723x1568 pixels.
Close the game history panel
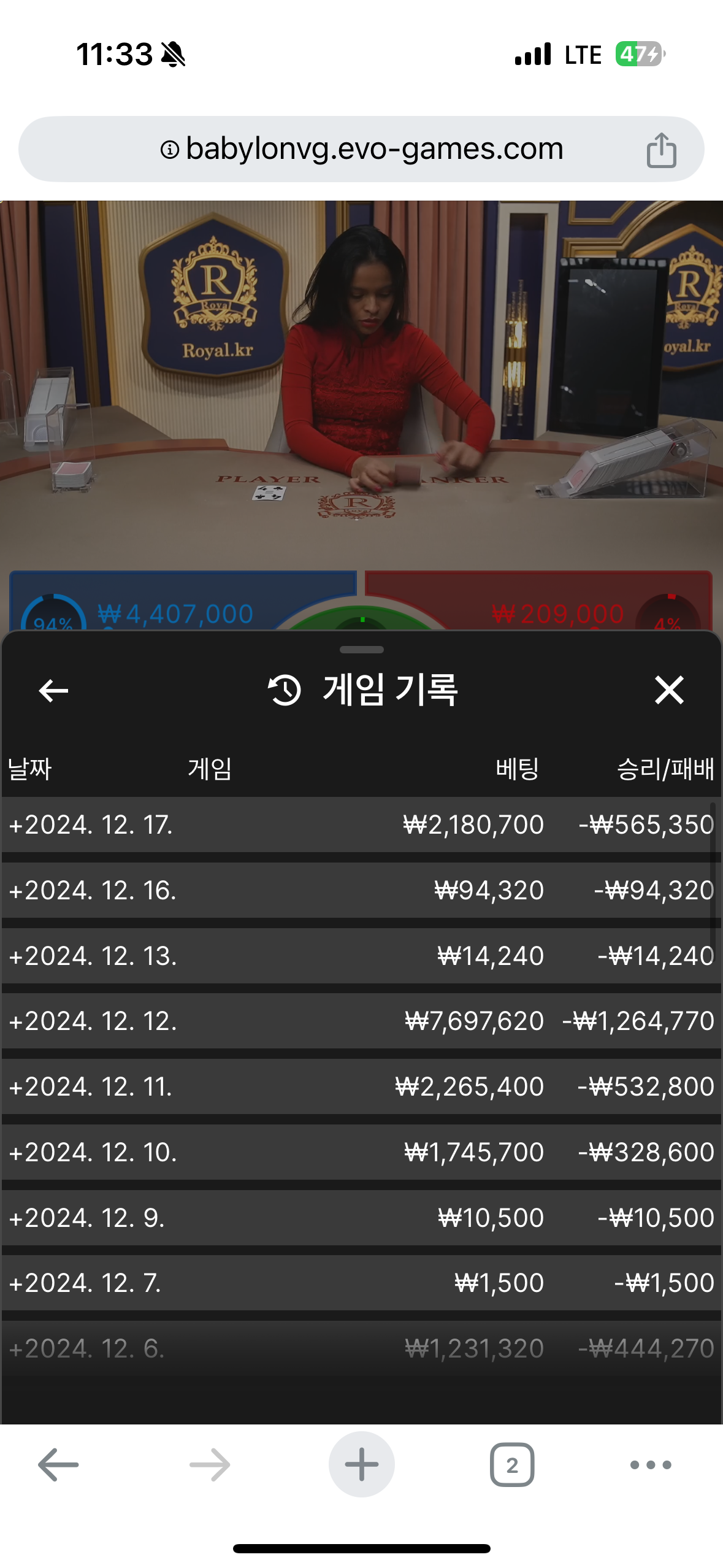668,690
